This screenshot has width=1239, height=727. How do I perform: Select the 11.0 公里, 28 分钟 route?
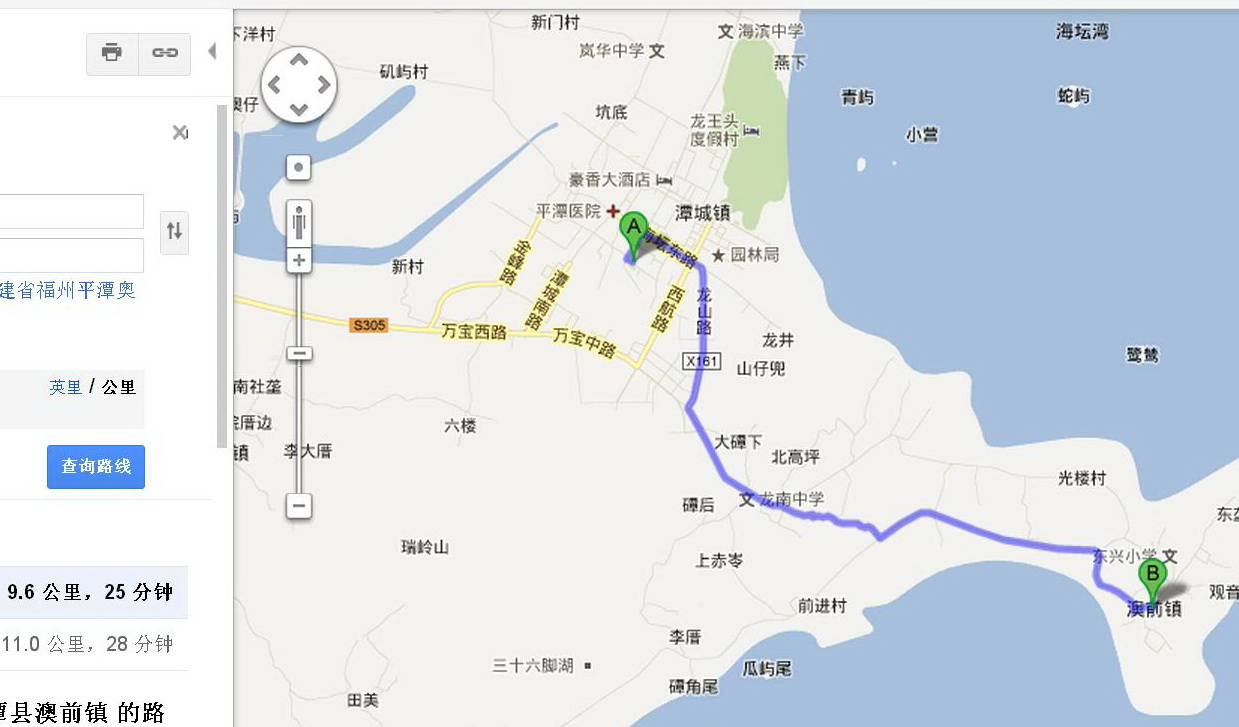point(88,644)
